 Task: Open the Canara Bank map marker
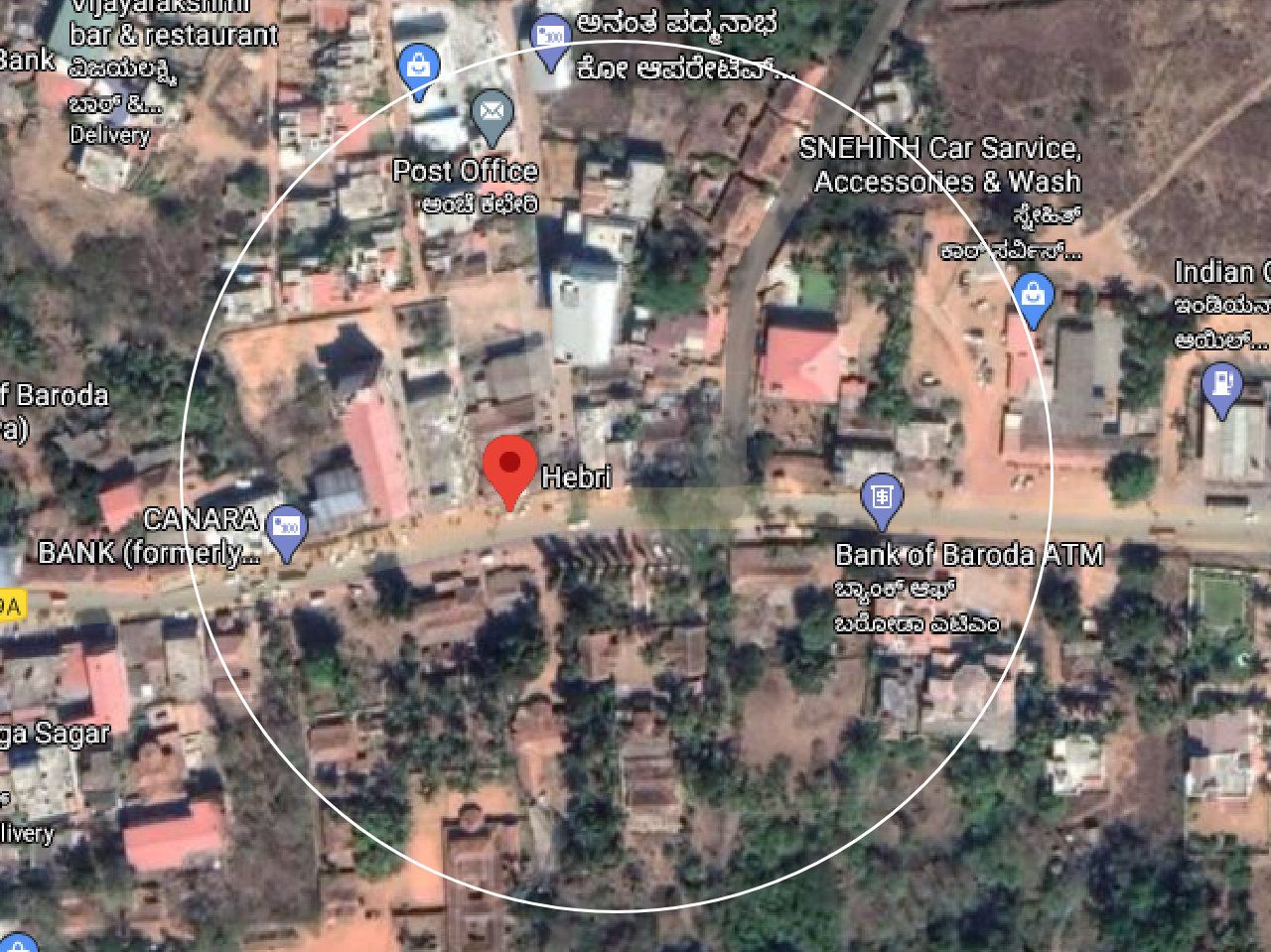[x=287, y=527]
